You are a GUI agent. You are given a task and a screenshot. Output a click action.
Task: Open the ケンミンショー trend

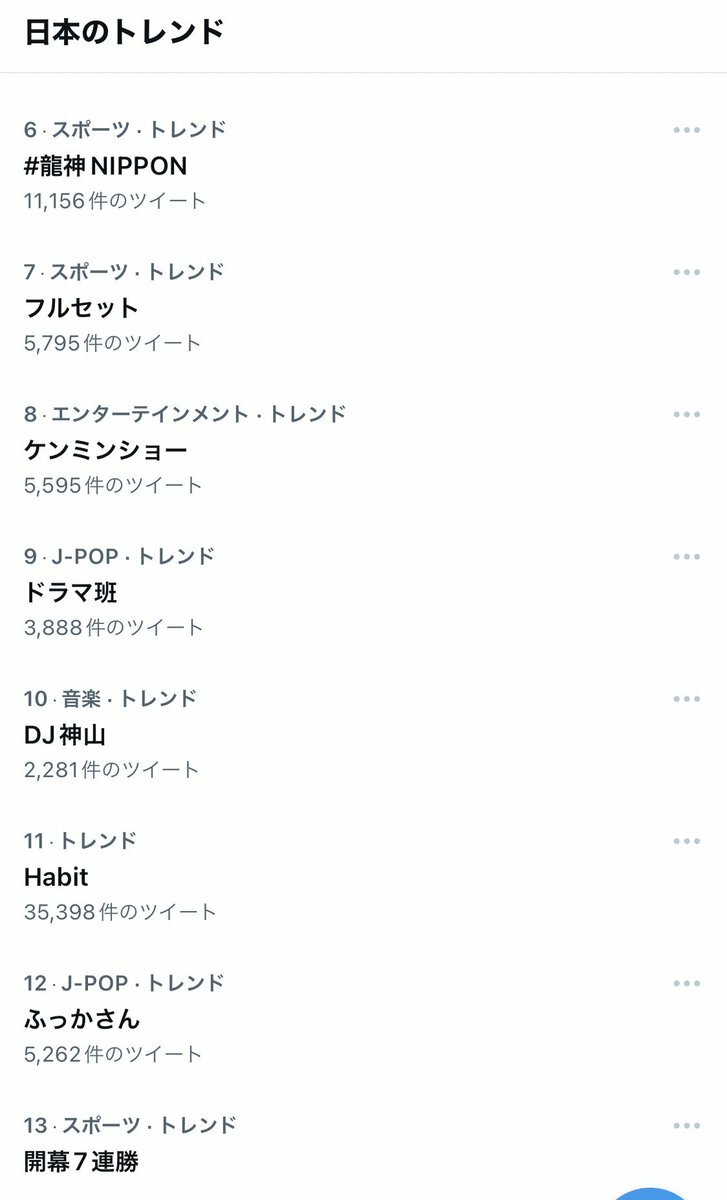tap(363, 449)
